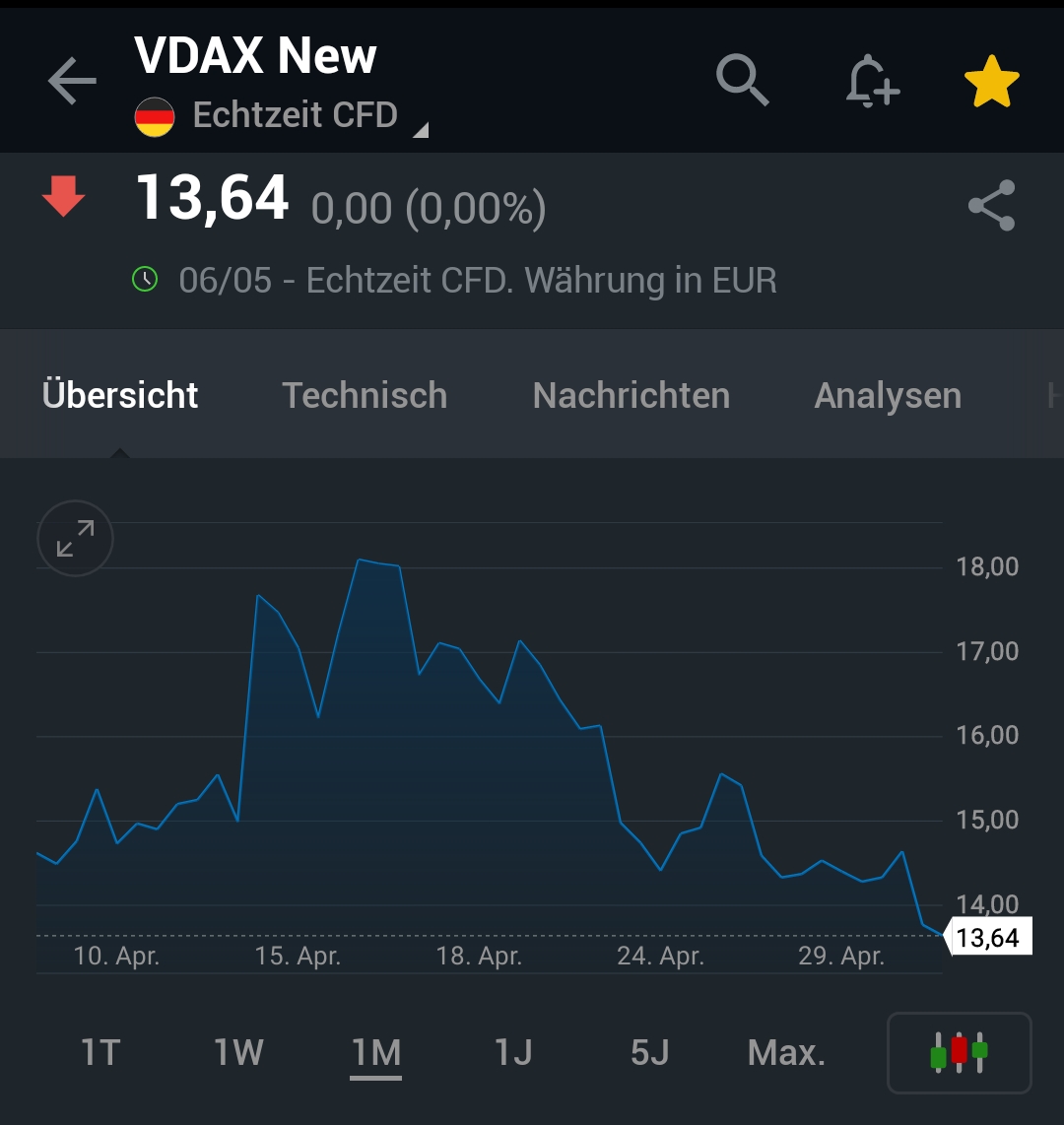Open the Nachrichten tab
This screenshot has width=1064, height=1125.
631,394
